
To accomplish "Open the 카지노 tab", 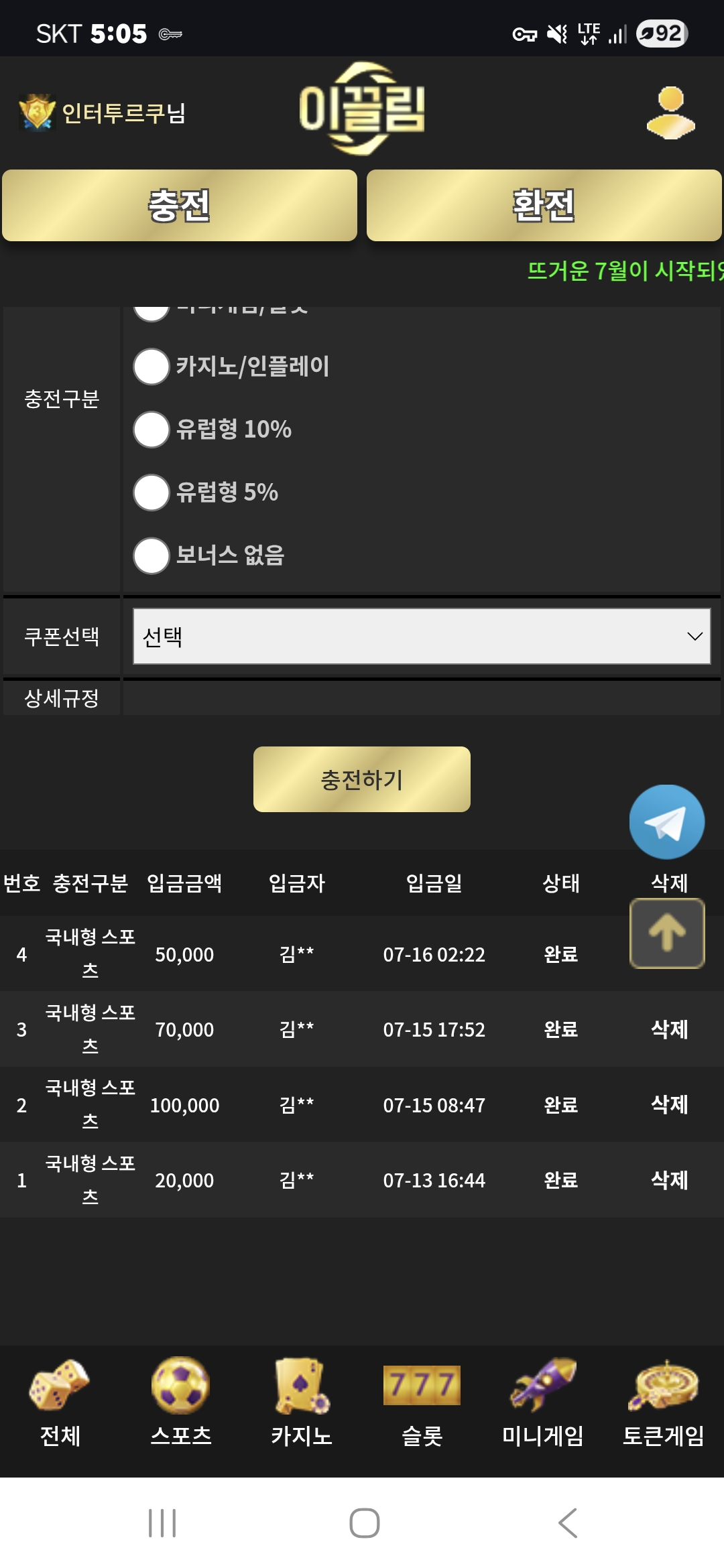I will (x=302, y=1402).
